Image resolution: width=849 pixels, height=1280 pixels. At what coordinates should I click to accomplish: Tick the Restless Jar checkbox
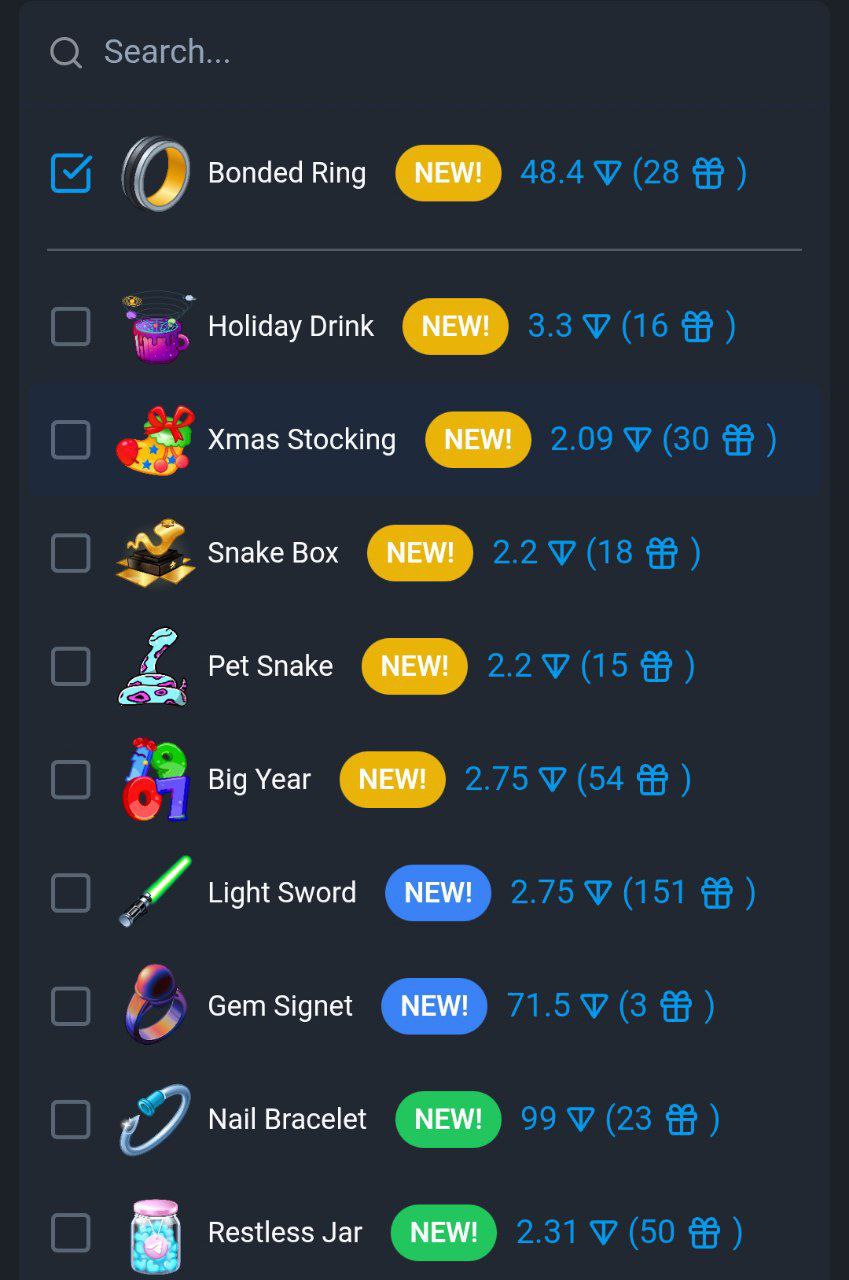pos(71,1232)
